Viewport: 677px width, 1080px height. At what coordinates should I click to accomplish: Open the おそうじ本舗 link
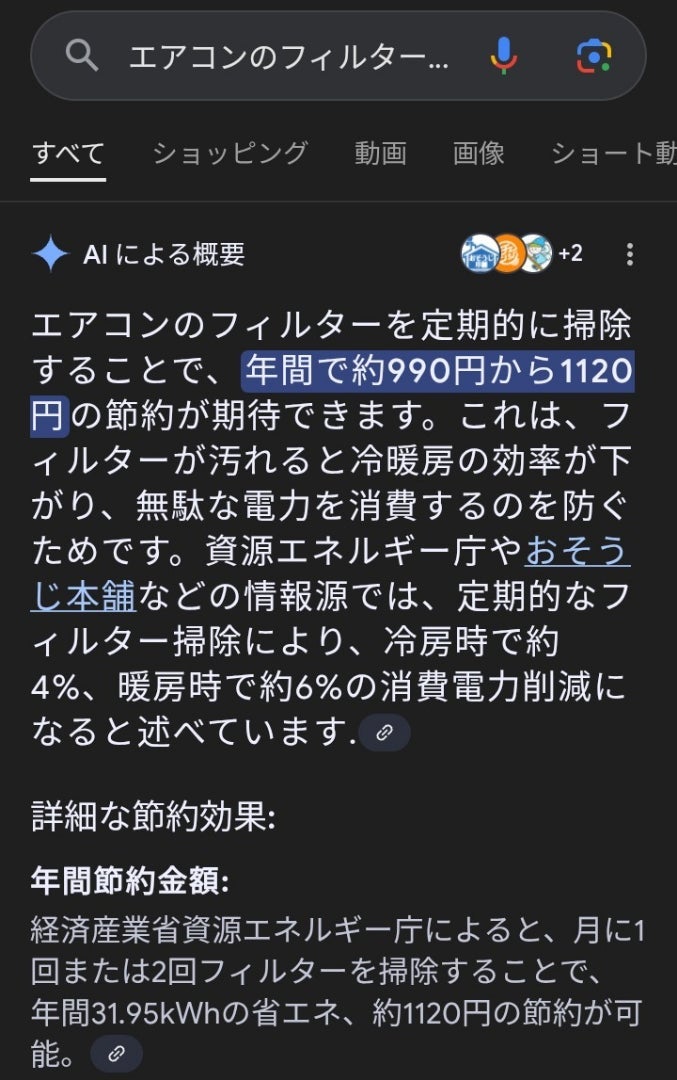578,553
